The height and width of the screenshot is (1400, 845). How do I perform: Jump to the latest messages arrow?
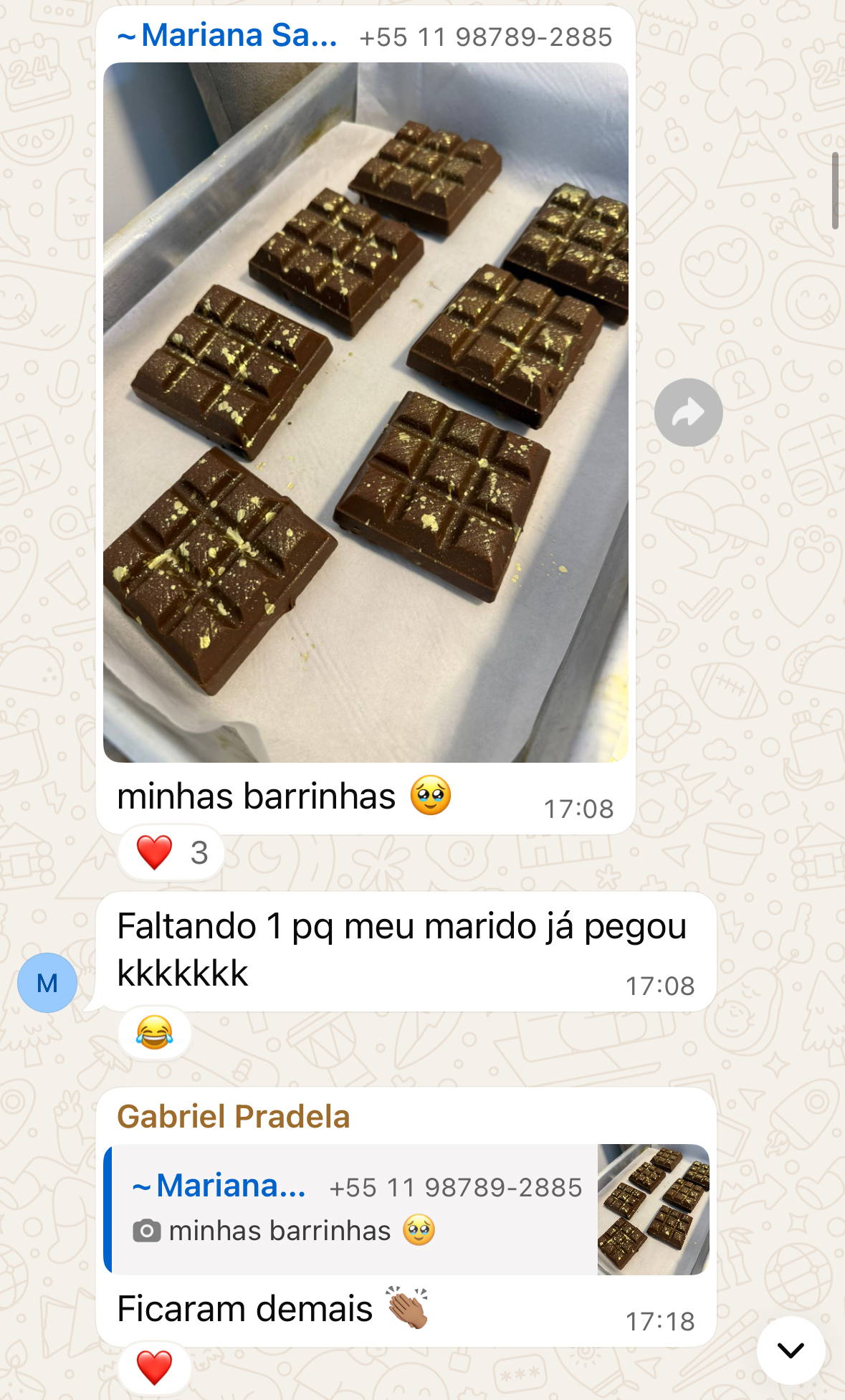click(791, 1351)
